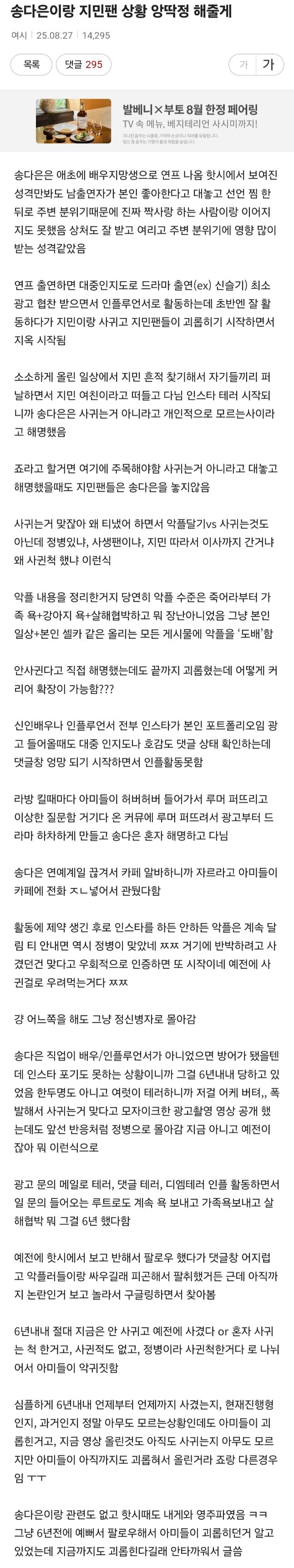The image size is (294, 1568).
Task: Tap the 목록 list button
Action: point(31,65)
